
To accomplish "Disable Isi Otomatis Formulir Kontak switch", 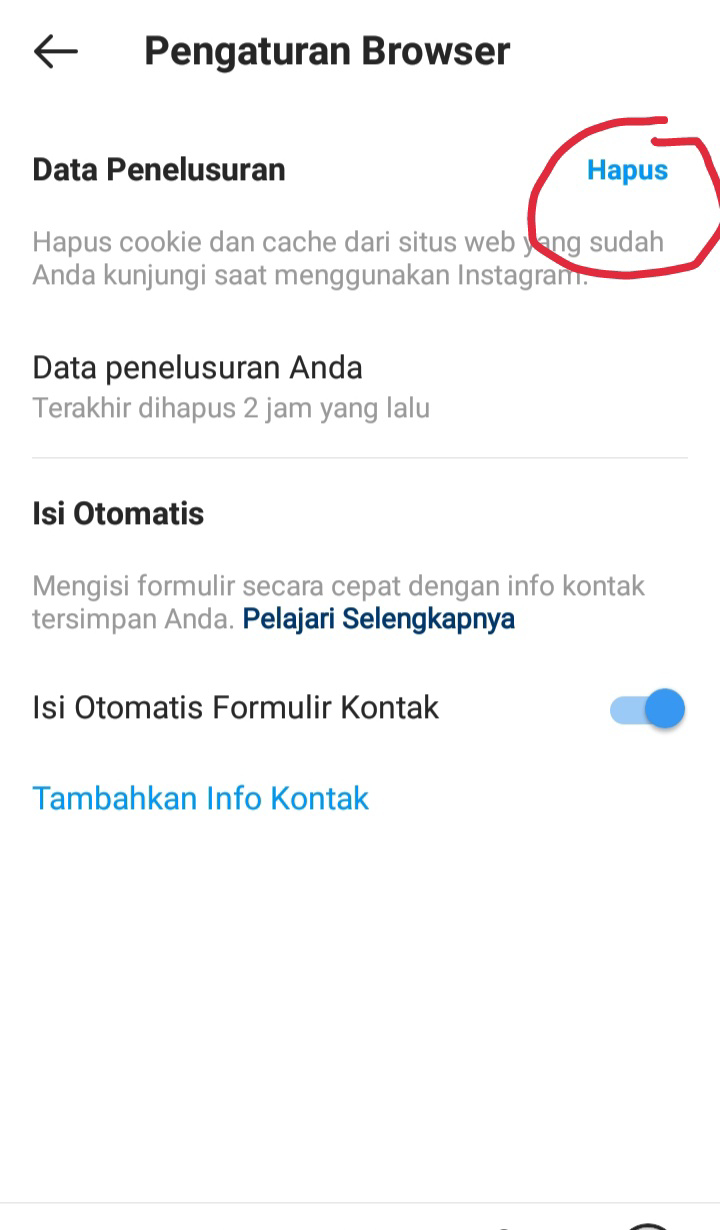I will tap(648, 709).
